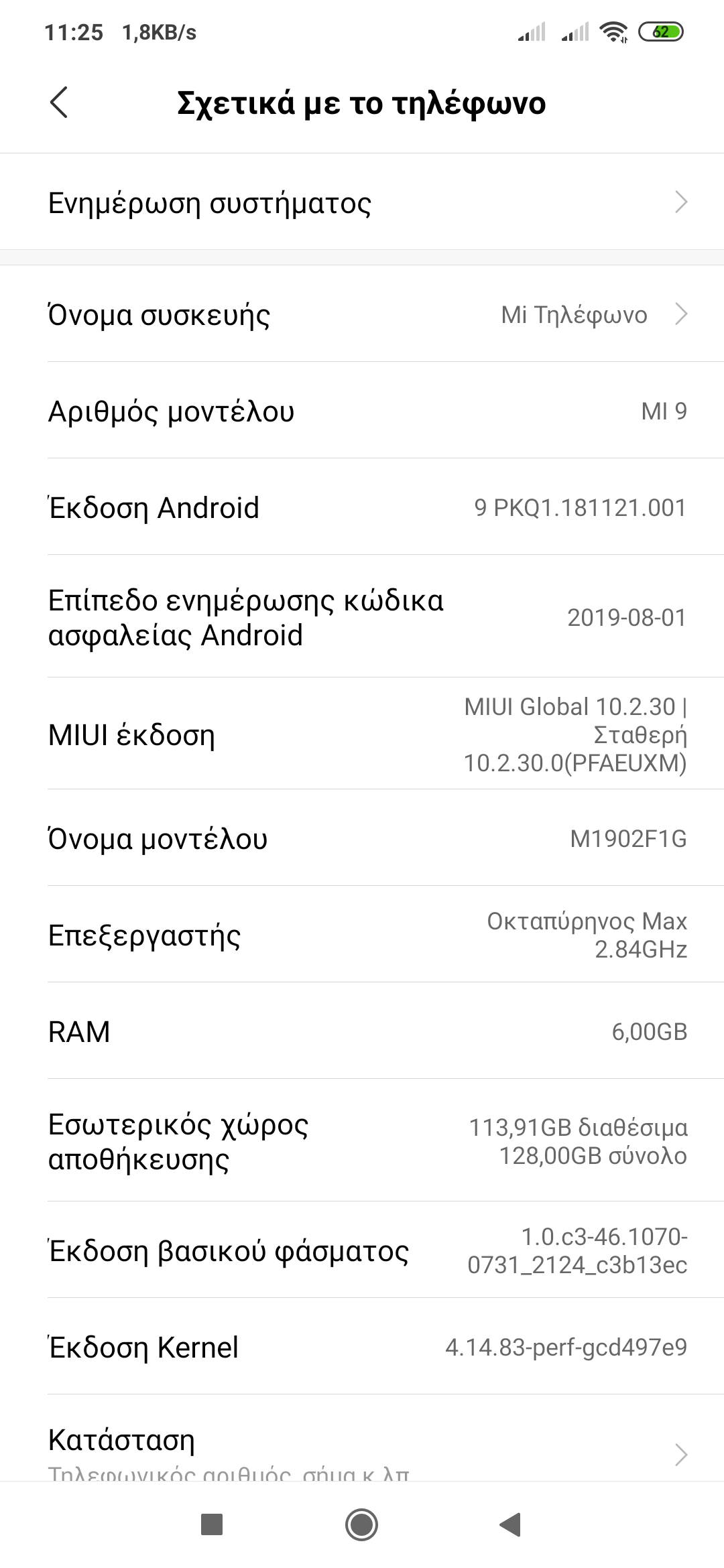This screenshot has width=724, height=1568.
Task: Open Εσωτερικός χώρος αποθήκευσης details
Action: 362,1141
